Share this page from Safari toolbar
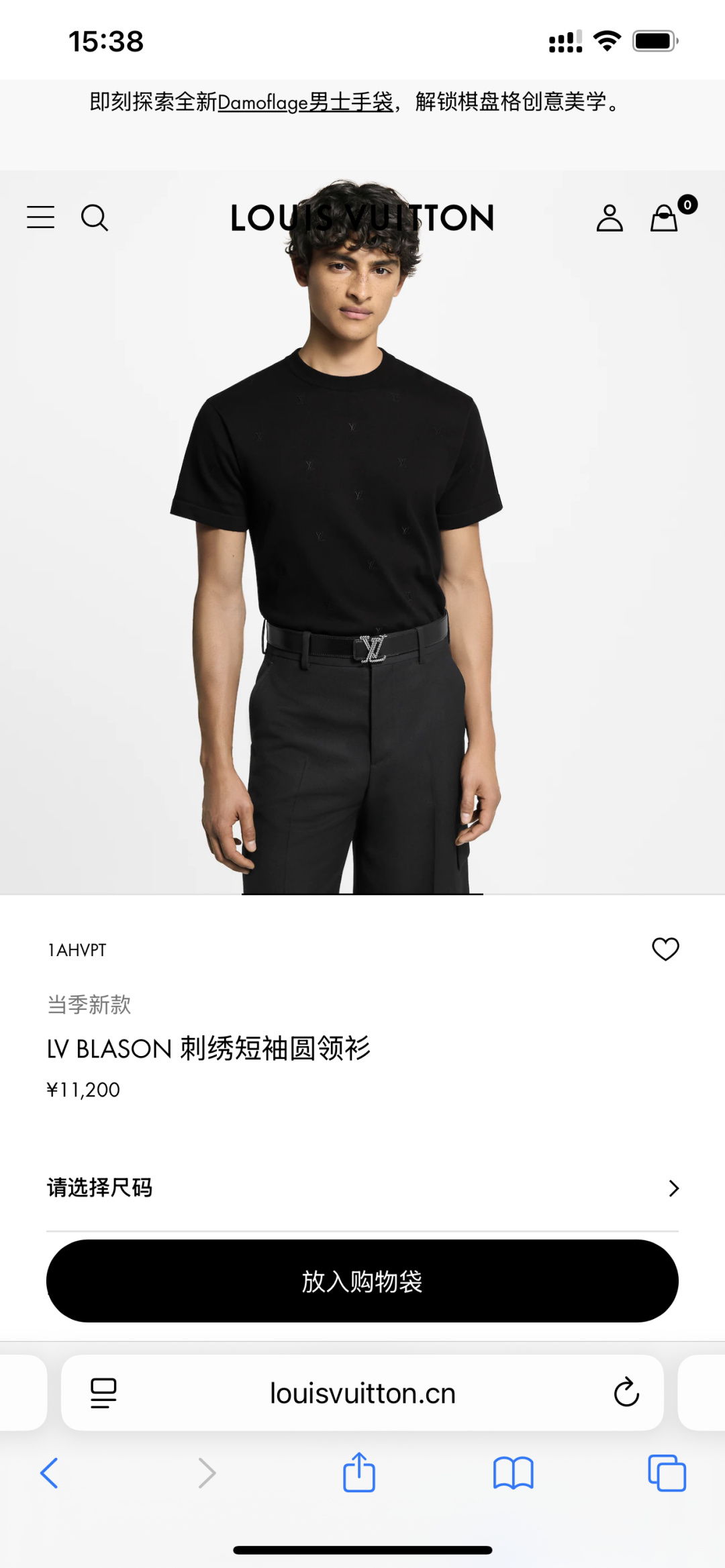 (359, 1473)
